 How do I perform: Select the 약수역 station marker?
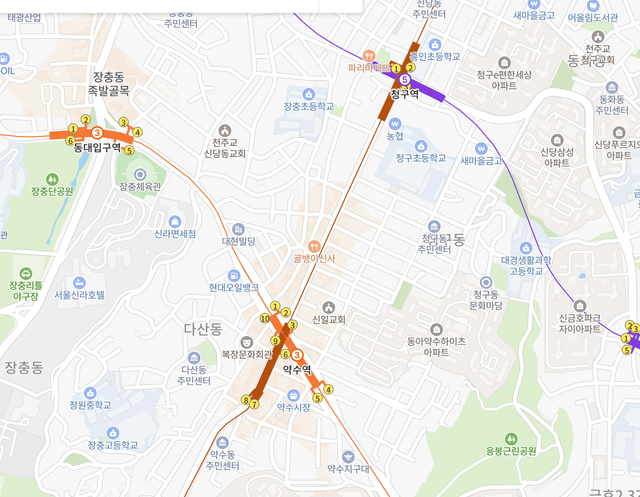point(297,354)
